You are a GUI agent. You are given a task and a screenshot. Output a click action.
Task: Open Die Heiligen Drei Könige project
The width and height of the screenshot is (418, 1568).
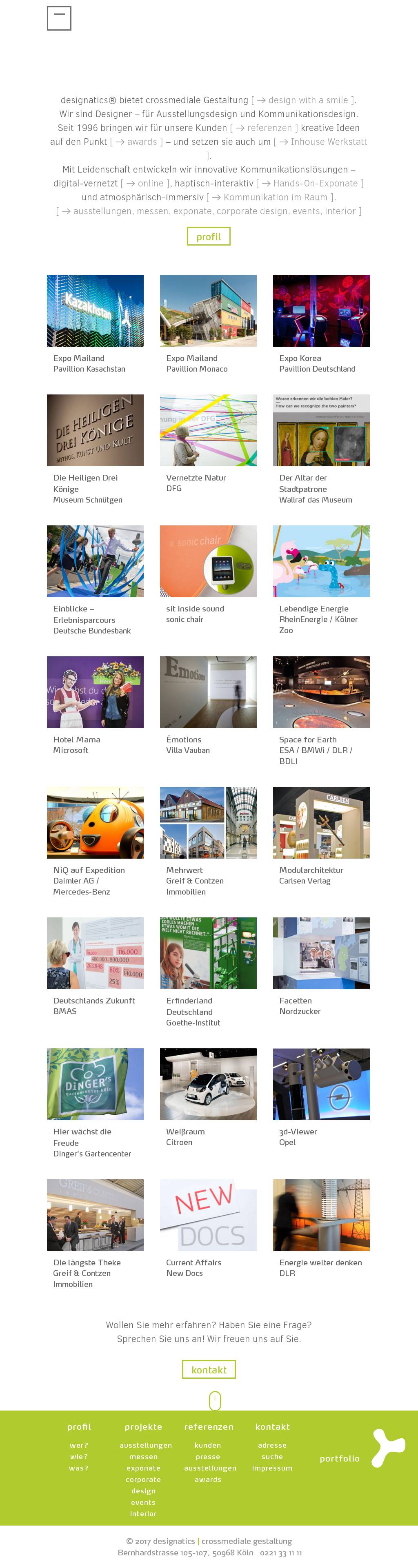tap(95, 430)
